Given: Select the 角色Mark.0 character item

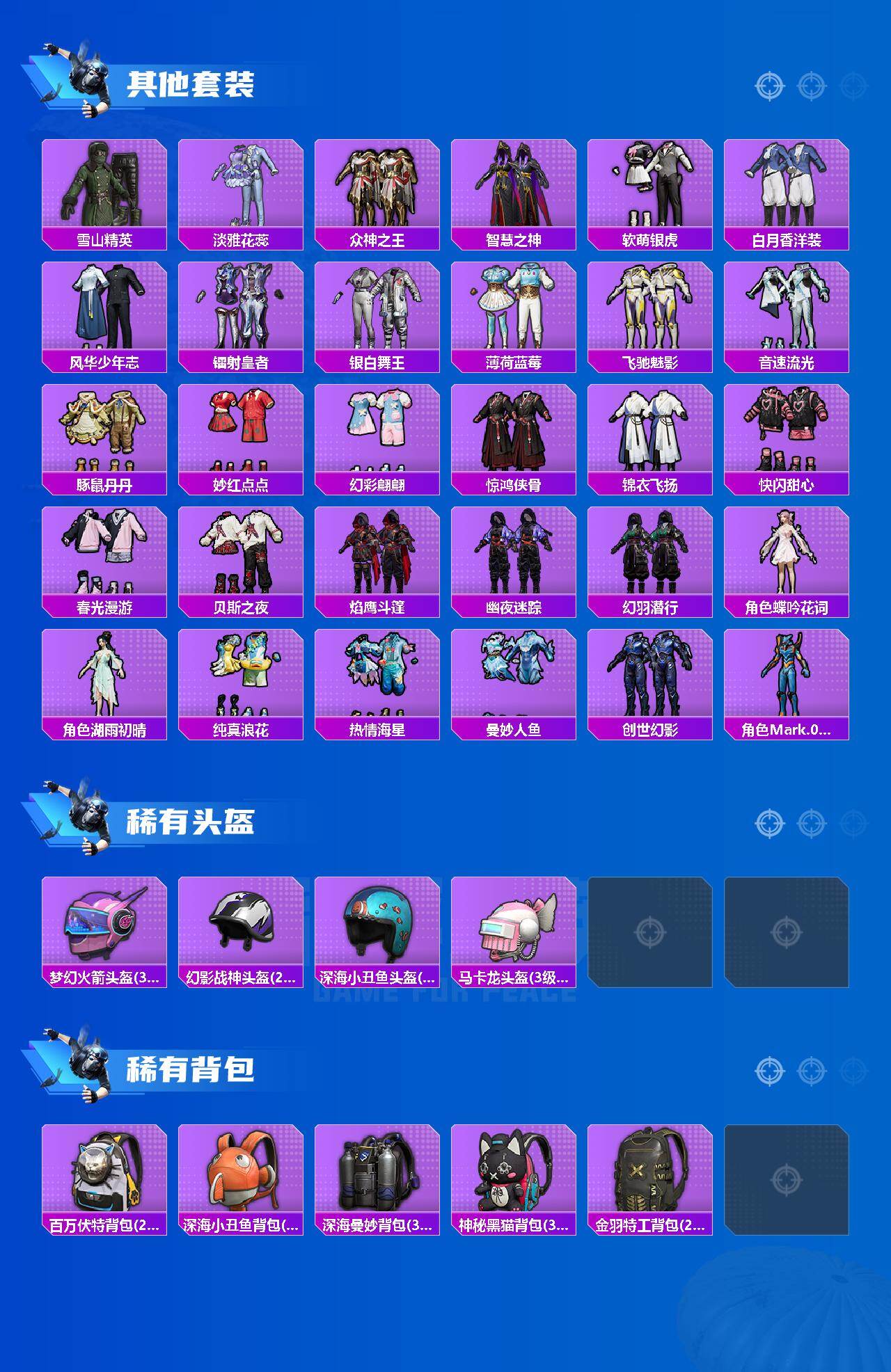Looking at the screenshot, I should coord(785,675).
